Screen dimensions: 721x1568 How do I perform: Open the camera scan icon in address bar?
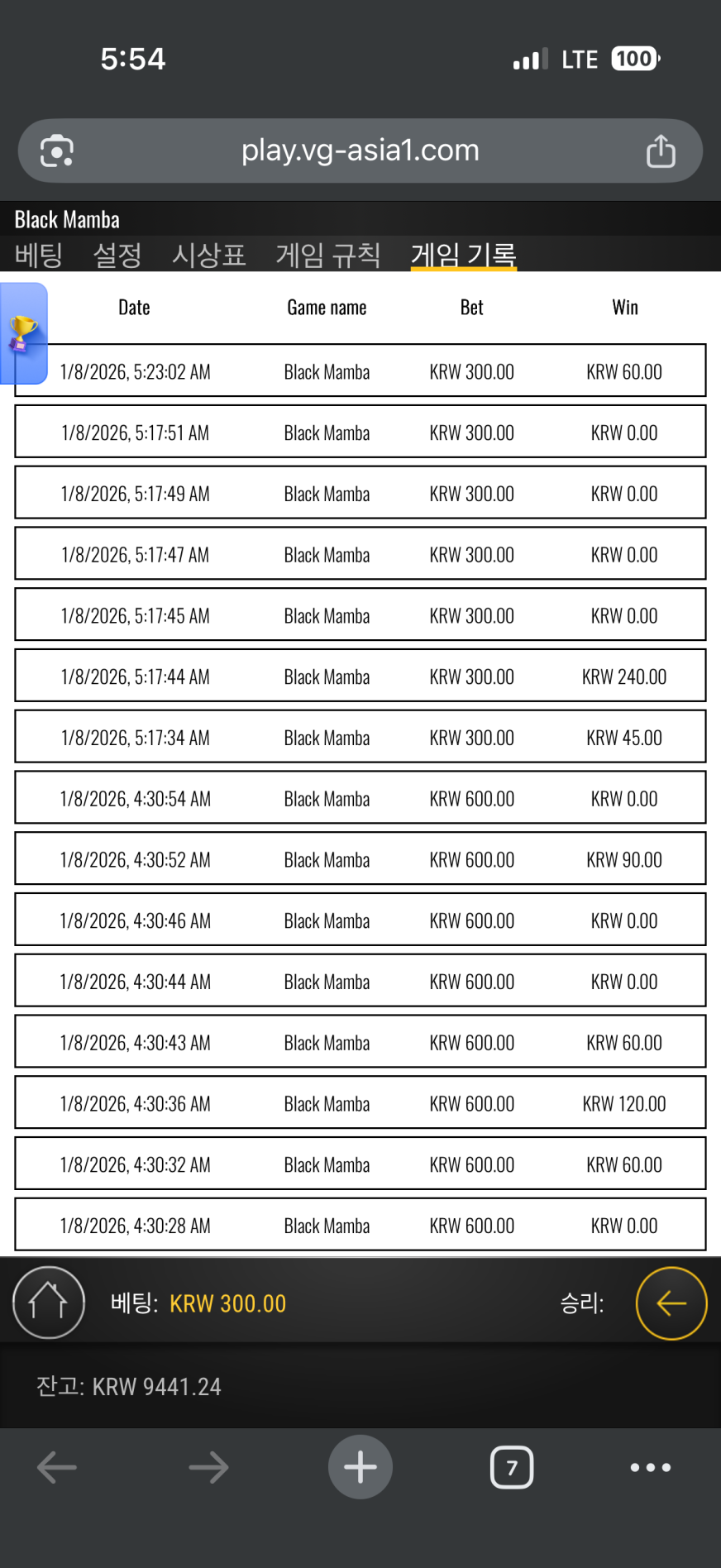pyautogui.click(x=57, y=151)
